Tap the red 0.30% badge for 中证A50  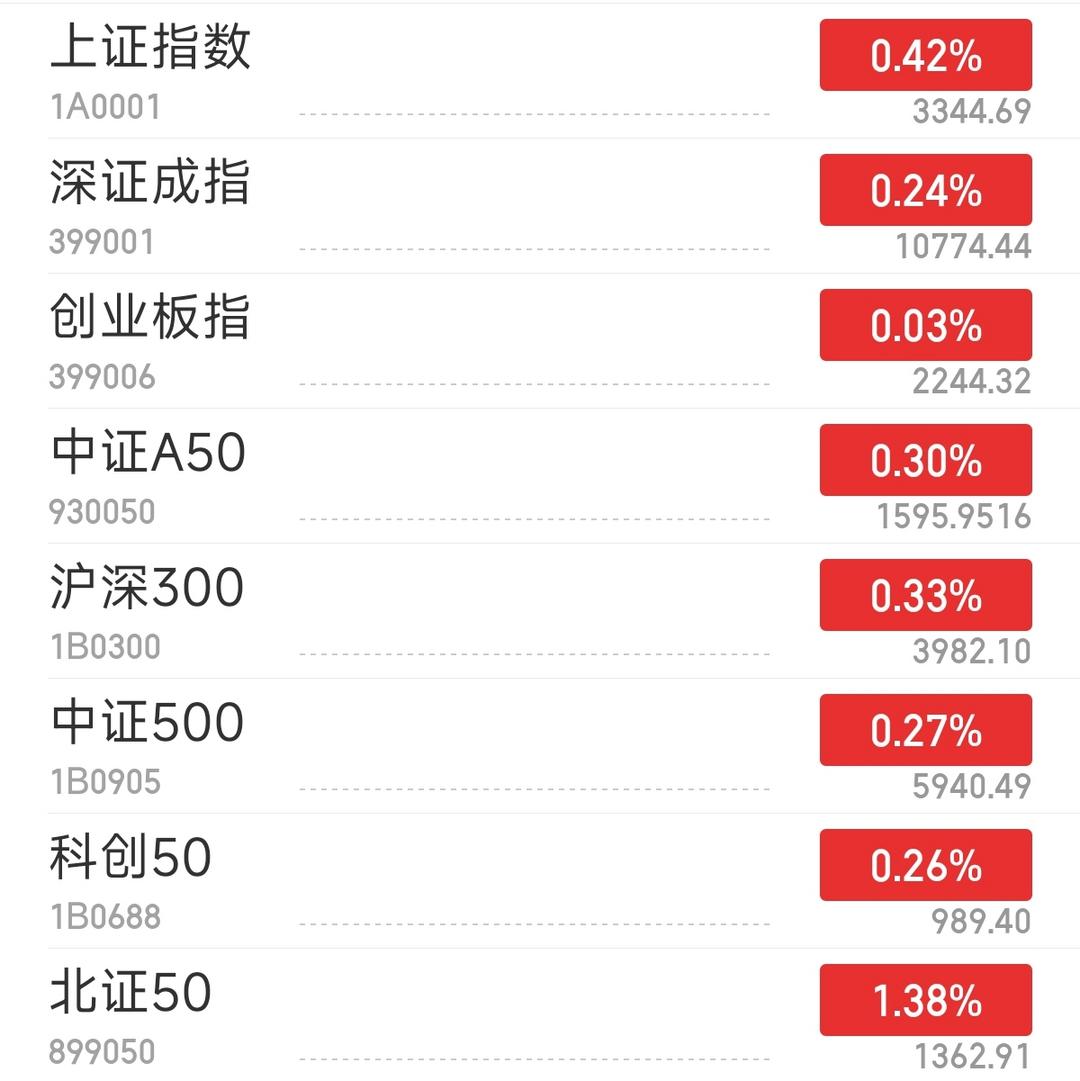point(925,460)
